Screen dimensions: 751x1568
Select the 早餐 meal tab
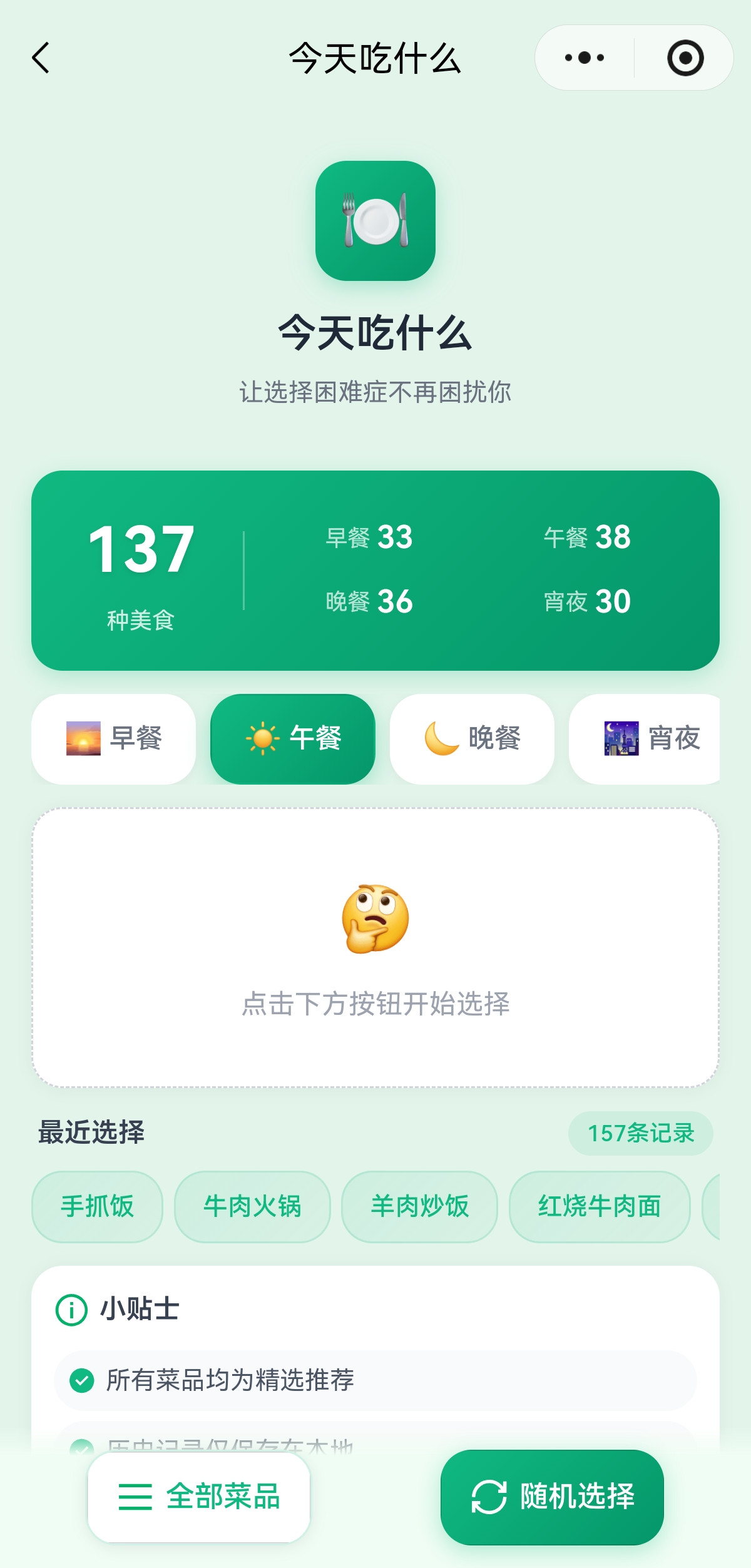[x=113, y=738]
